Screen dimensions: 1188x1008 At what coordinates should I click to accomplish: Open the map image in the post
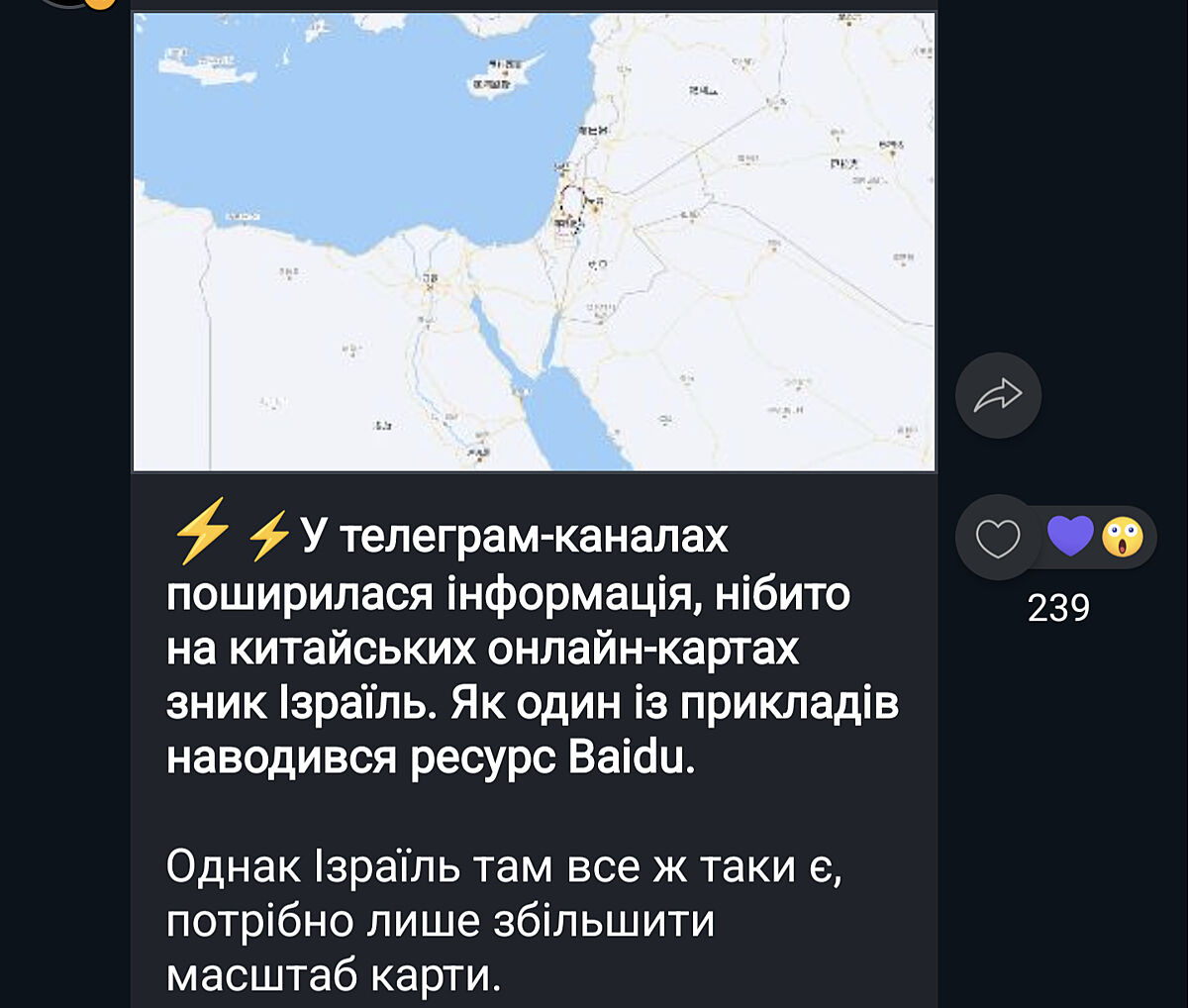click(534, 242)
